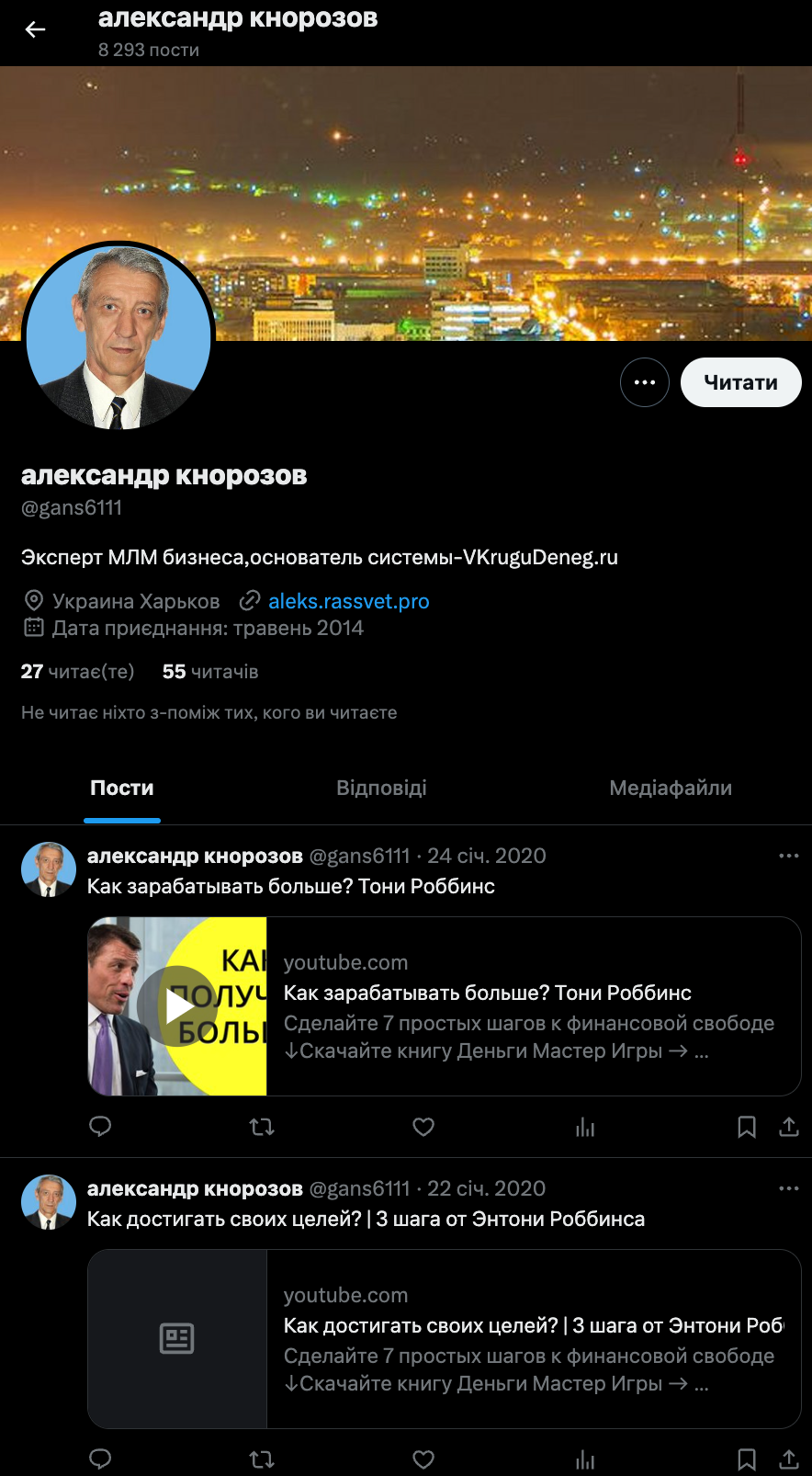
Task: Repost the 24 січ. 2020 post
Action: click(262, 1127)
